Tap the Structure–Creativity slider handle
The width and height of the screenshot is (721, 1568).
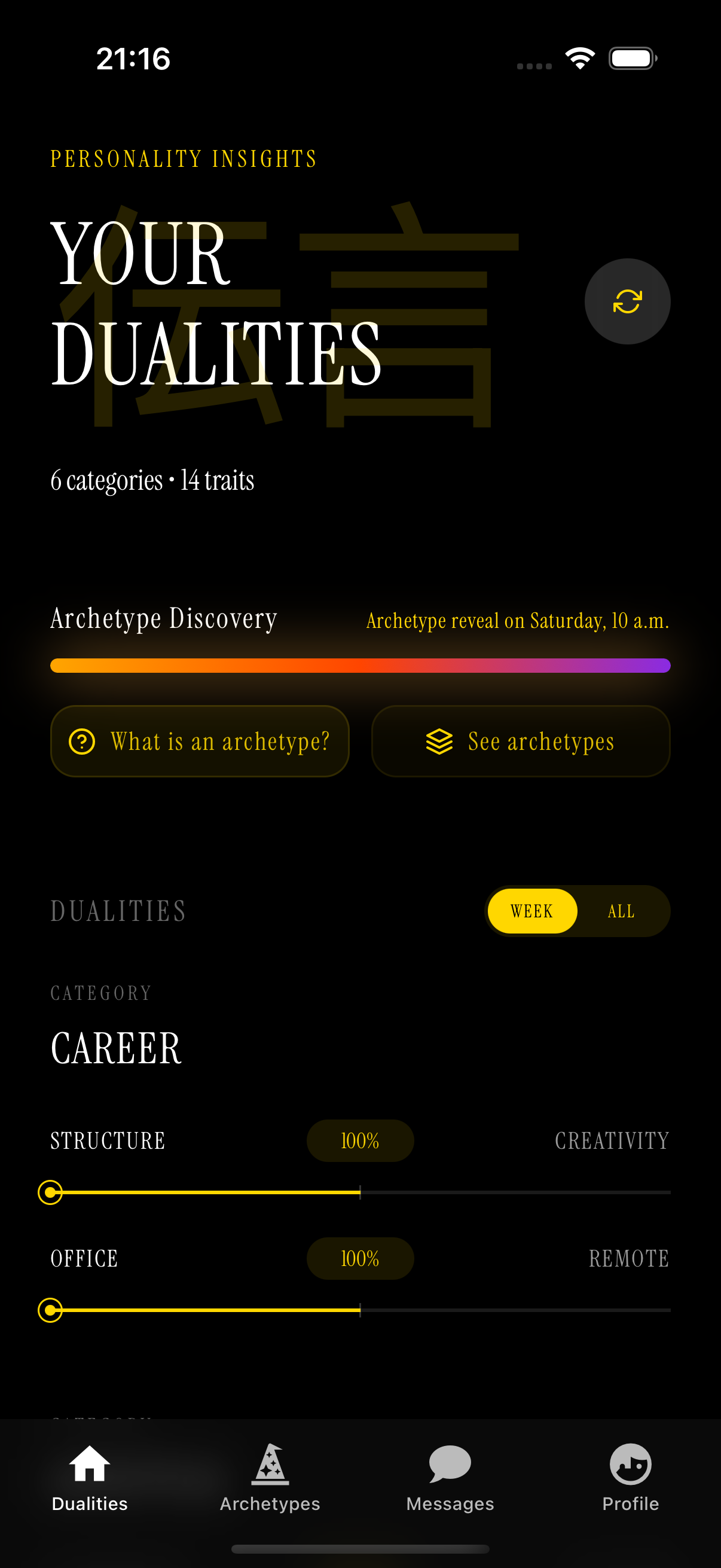tap(50, 1192)
